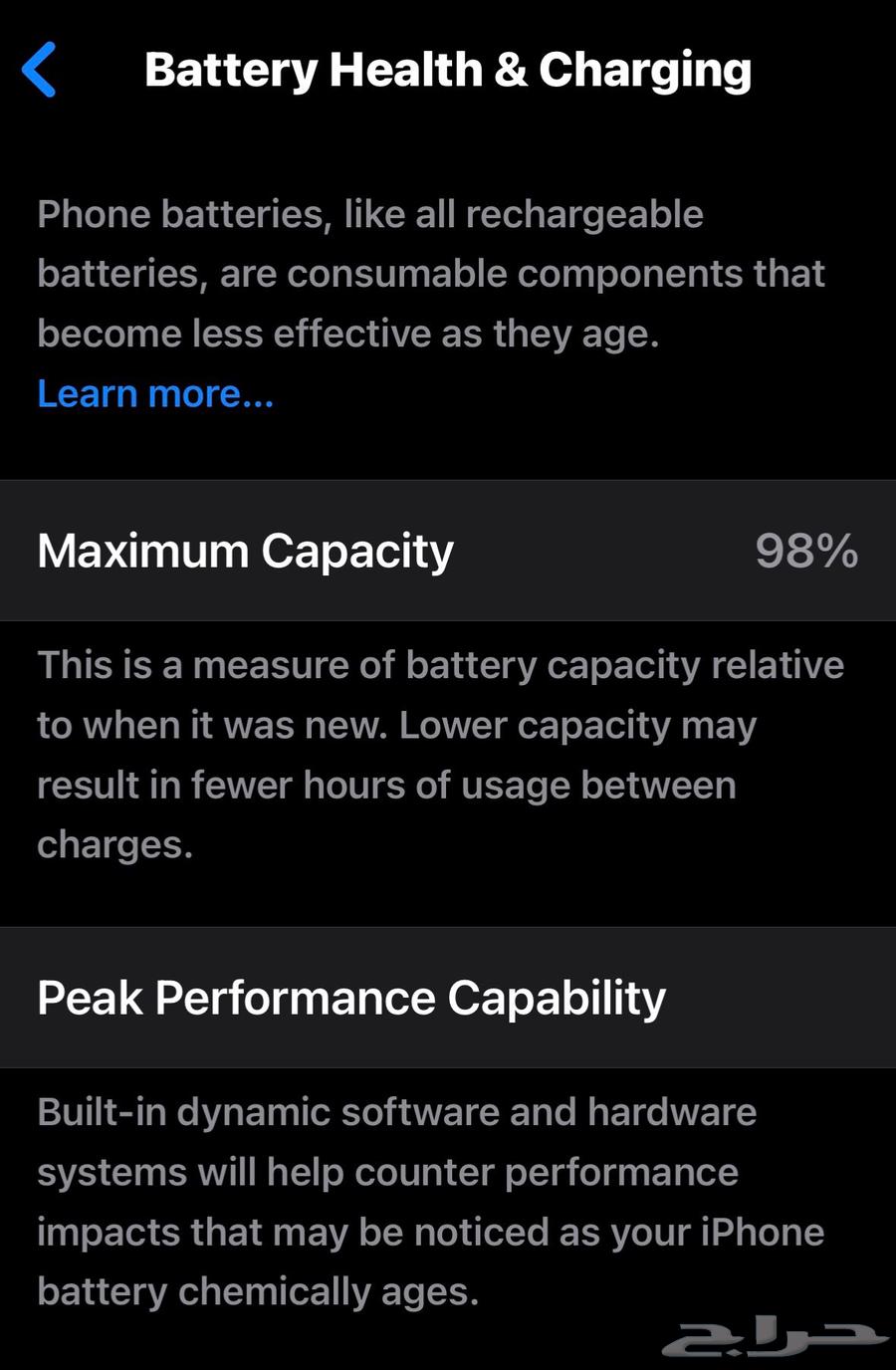Go back using the blue back arrow
This screenshot has height=1370, width=896.
click(39, 70)
